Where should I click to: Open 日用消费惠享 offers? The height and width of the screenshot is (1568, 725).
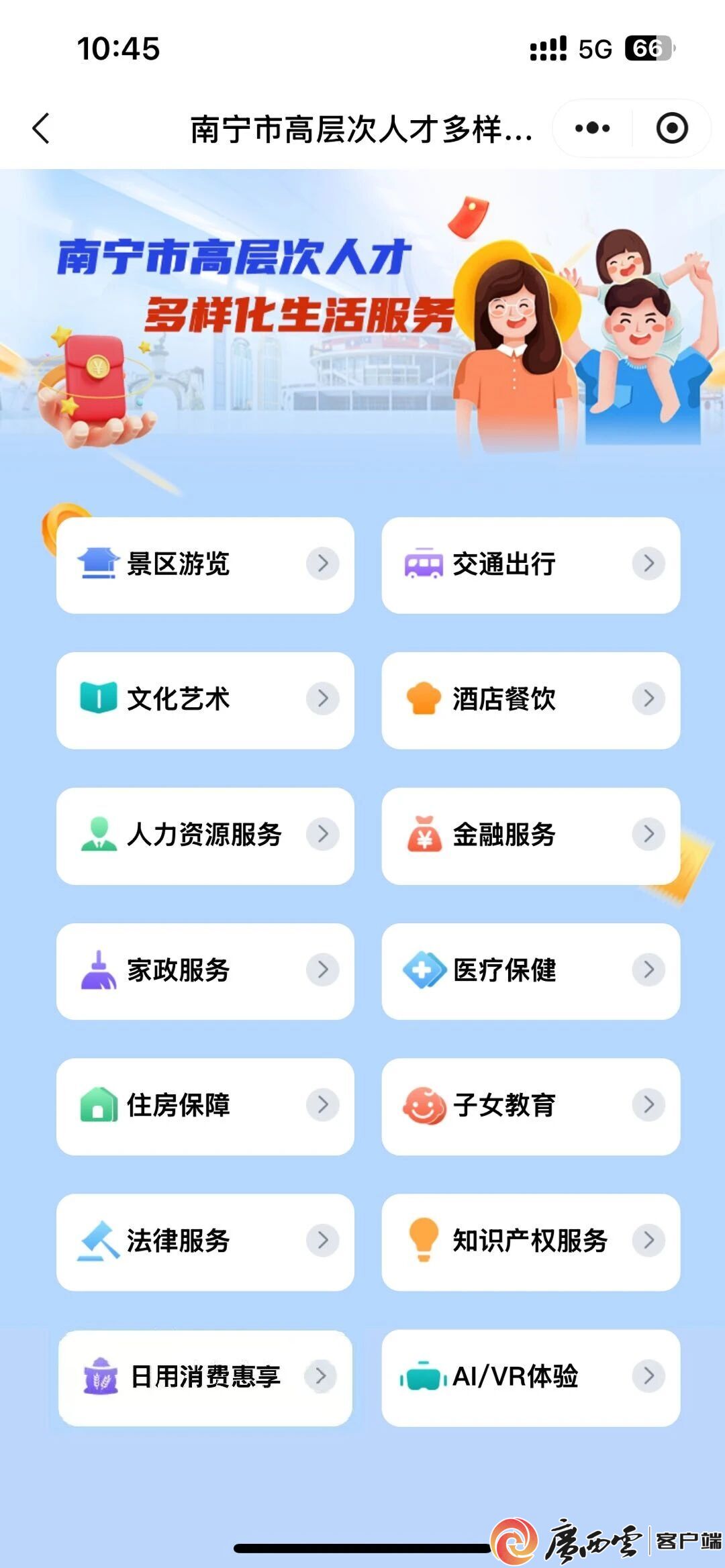point(205,1377)
